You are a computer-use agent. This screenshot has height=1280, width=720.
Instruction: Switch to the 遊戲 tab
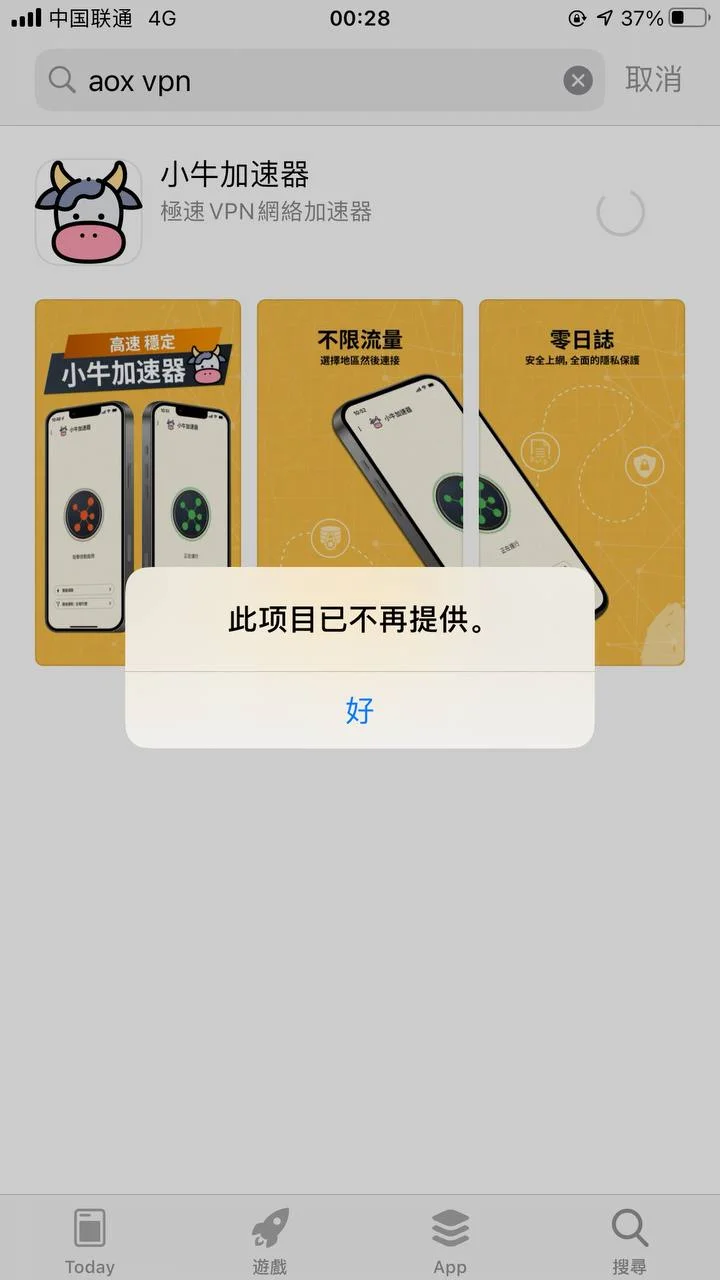tap(270, 1240)
